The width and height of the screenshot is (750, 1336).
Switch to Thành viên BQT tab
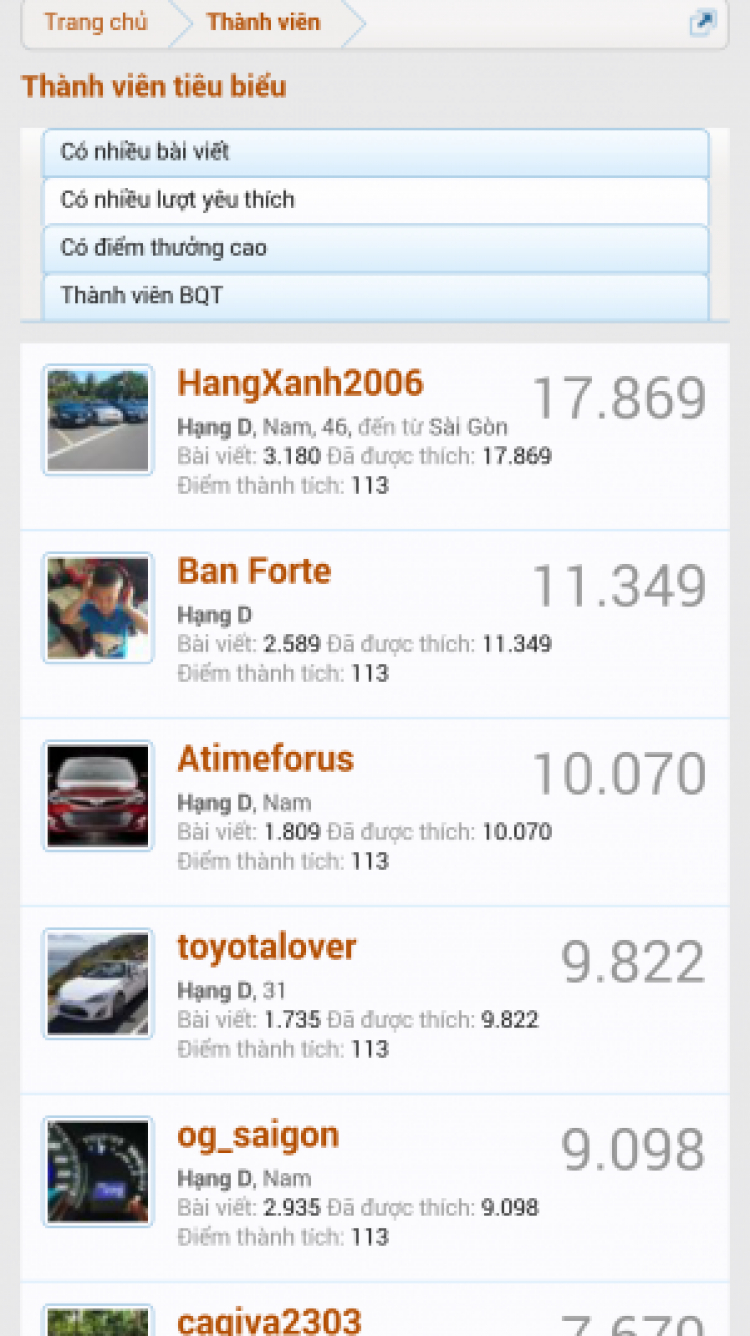click(x=375, y=296)
